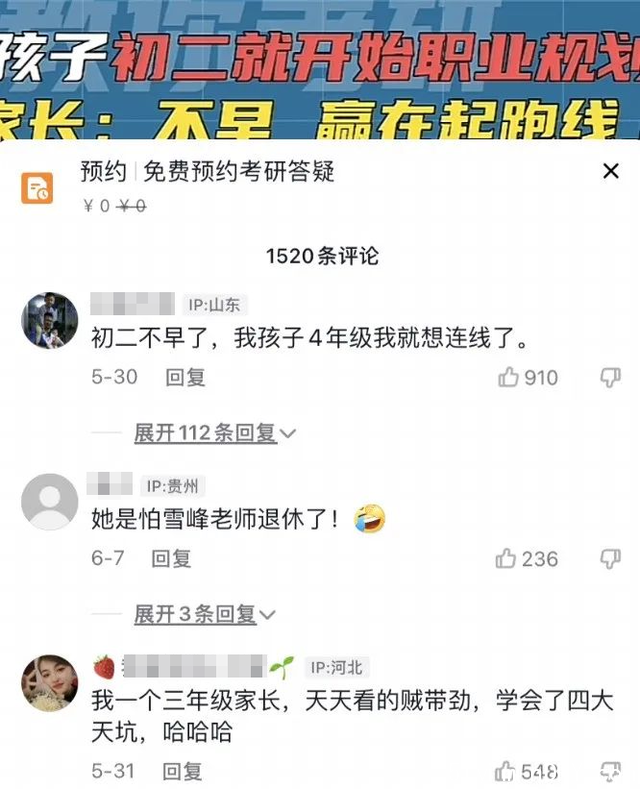Image resolution: width=640 pixels, height=789 pixels.
Task: Open the 山东 commenter's avatar
Action: 49,321
